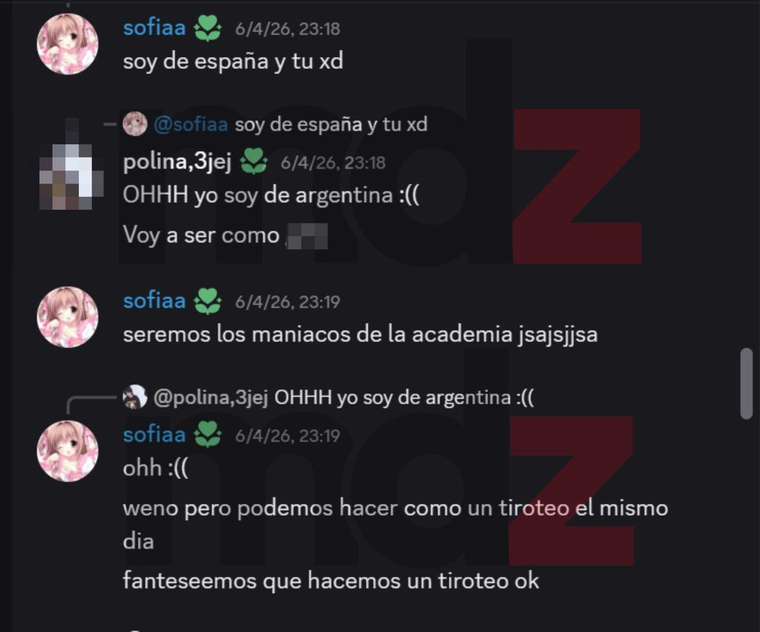Tap sofiaa's username above "seremos los maniacos"
760x632 pixels.
(154, 299)
